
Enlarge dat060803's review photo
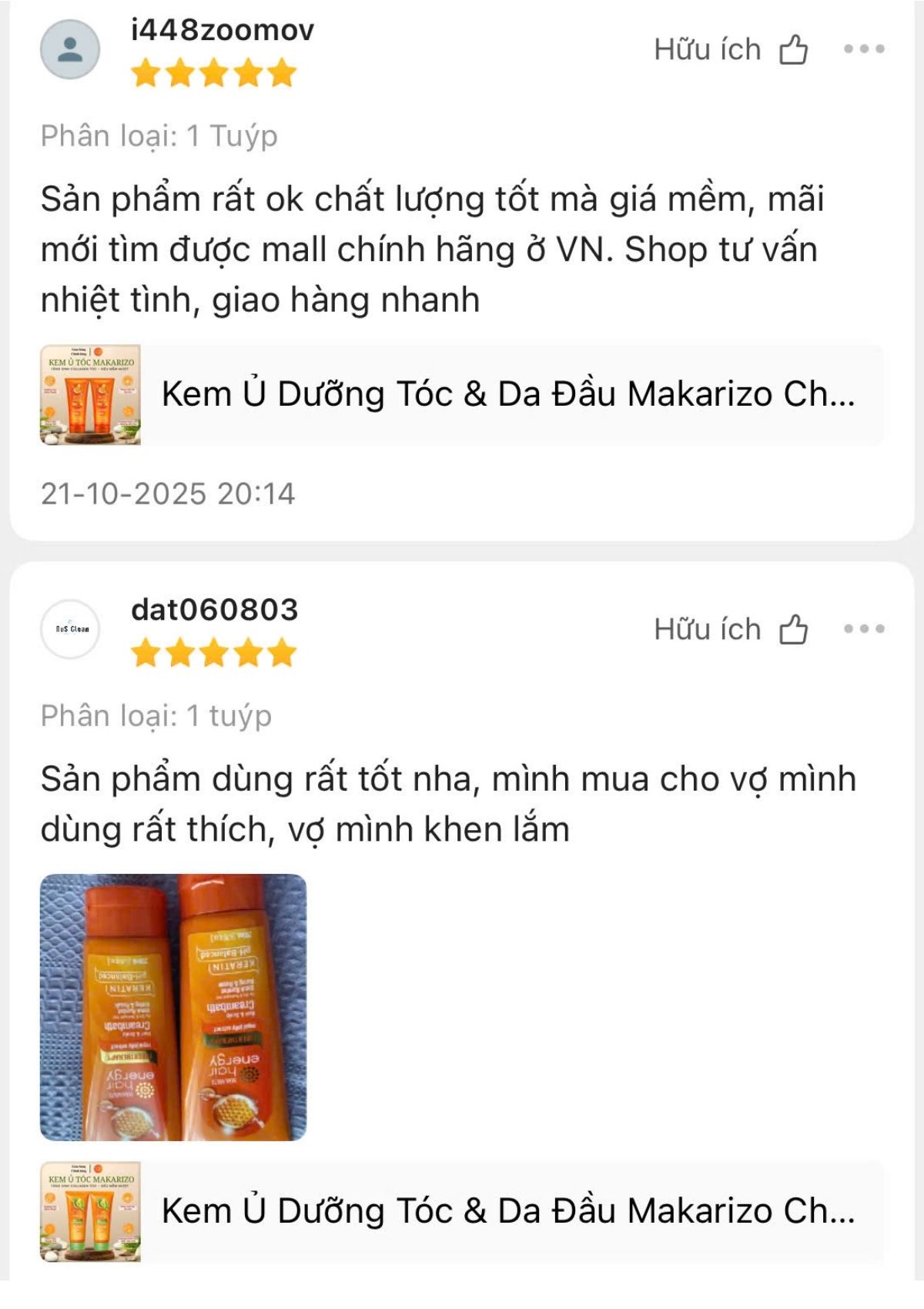click(x=173, y=1007)
